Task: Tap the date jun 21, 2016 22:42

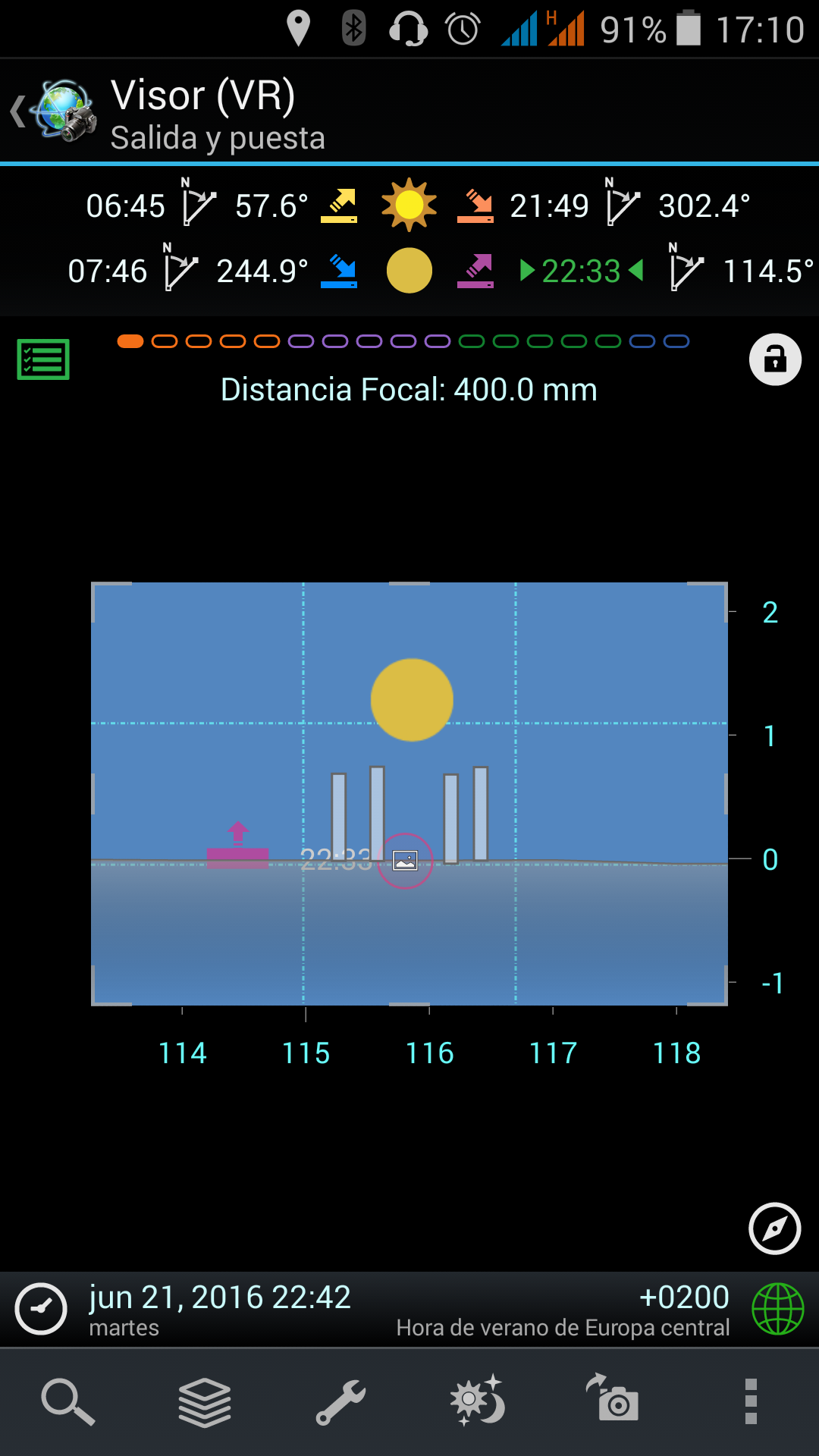Action: [220, 1298]
